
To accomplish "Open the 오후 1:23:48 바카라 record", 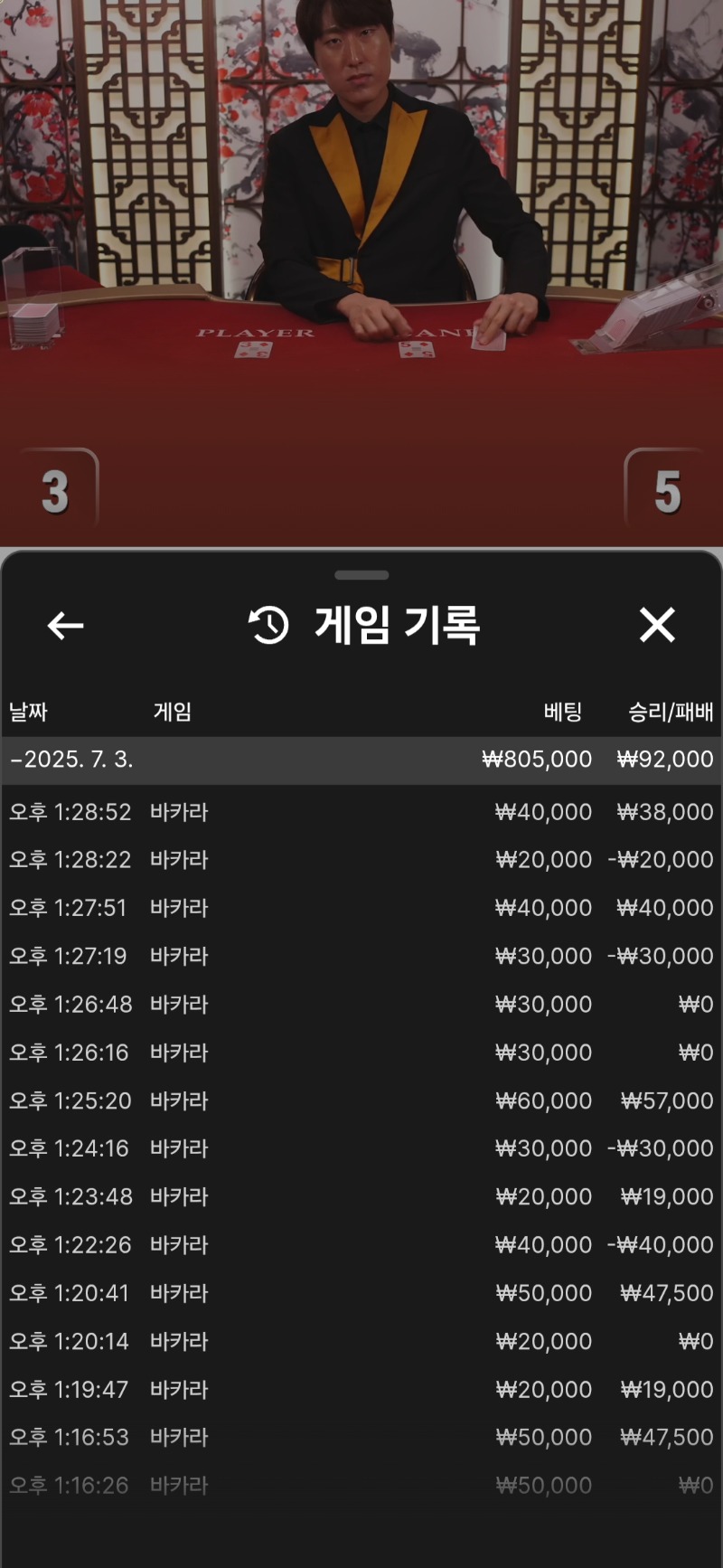I will pyautogui.click(x=361, y=1196).
